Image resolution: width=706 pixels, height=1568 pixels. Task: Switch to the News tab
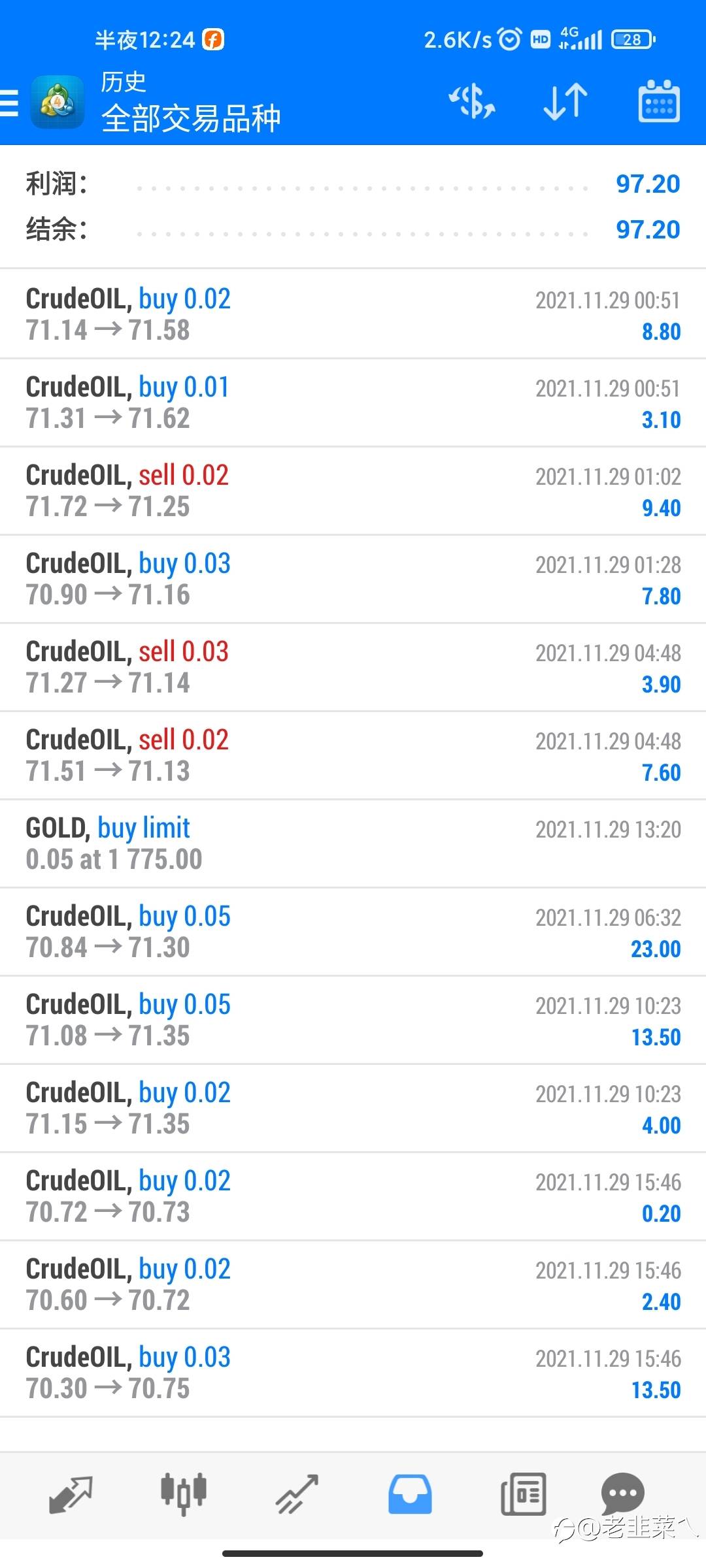pyautogui.click(x=523, y=1495)
